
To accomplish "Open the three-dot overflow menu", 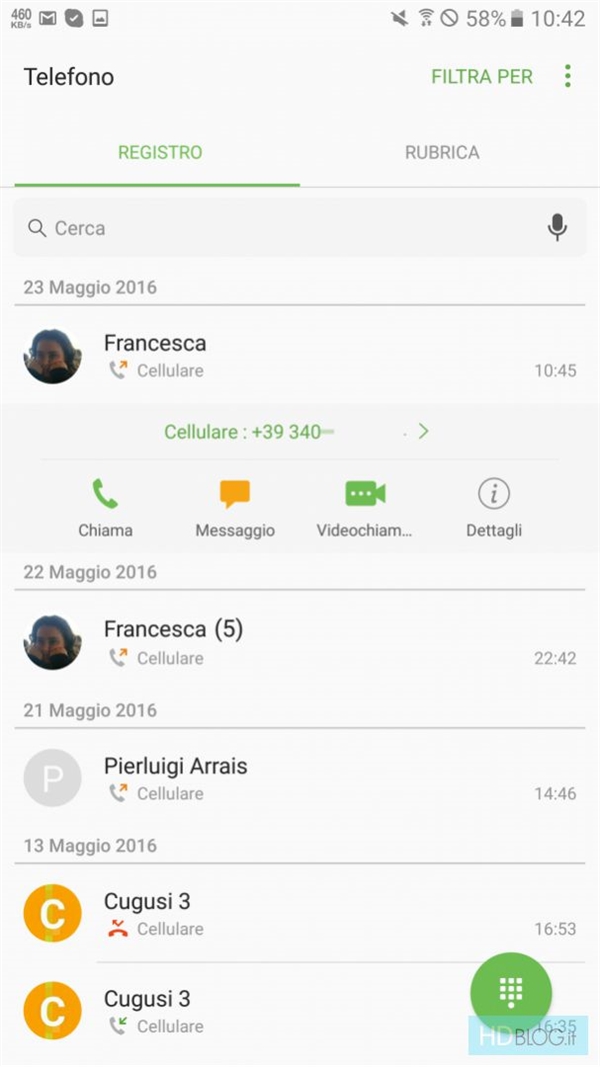I will [x=567, y=76].
